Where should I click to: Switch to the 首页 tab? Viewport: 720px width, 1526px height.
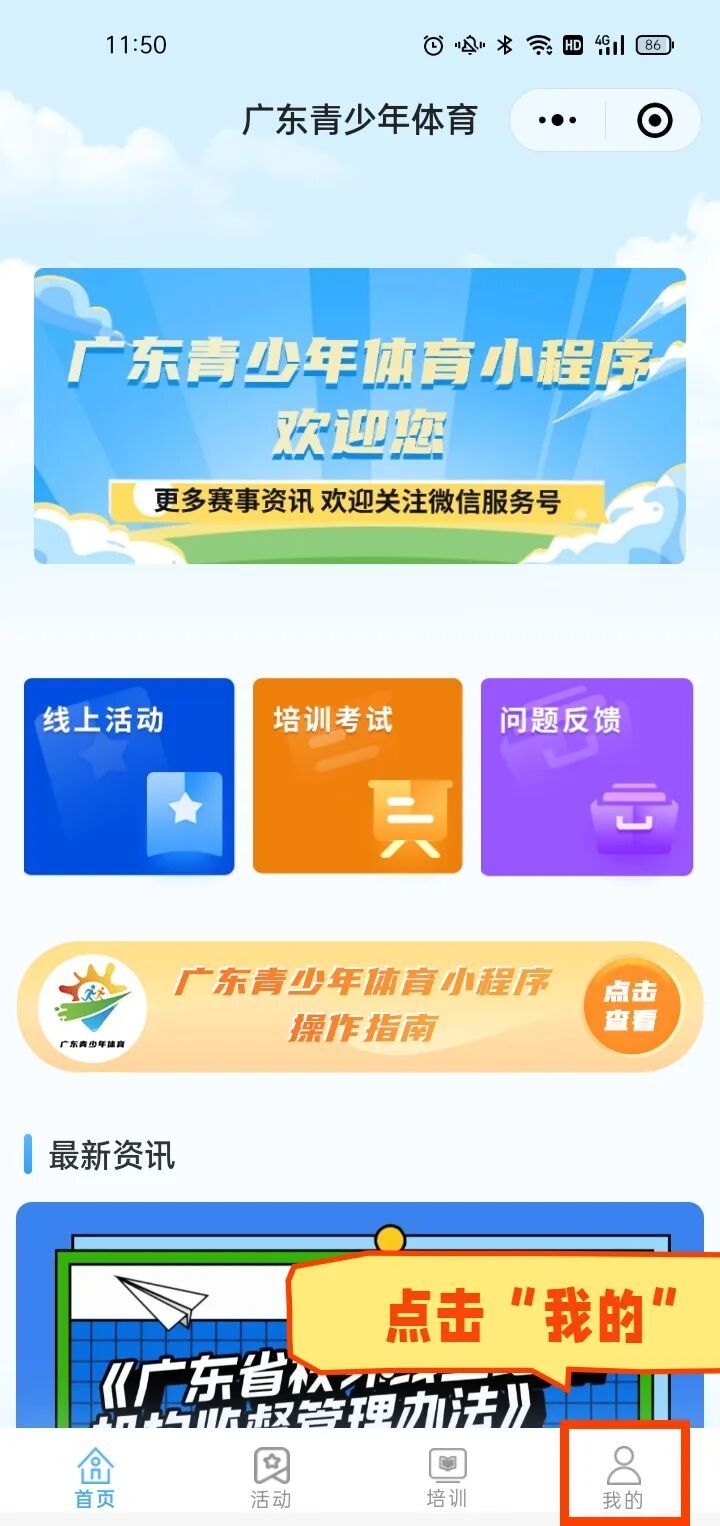click(95, 1478)
